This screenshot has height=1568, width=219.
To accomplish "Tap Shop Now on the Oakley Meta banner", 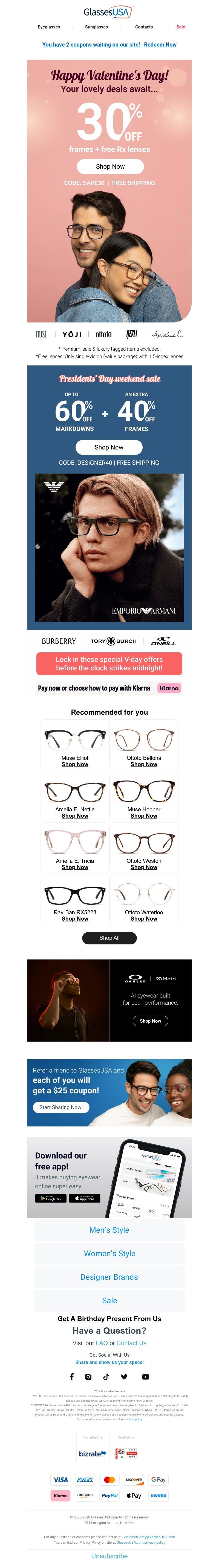I will (150, 1021).
